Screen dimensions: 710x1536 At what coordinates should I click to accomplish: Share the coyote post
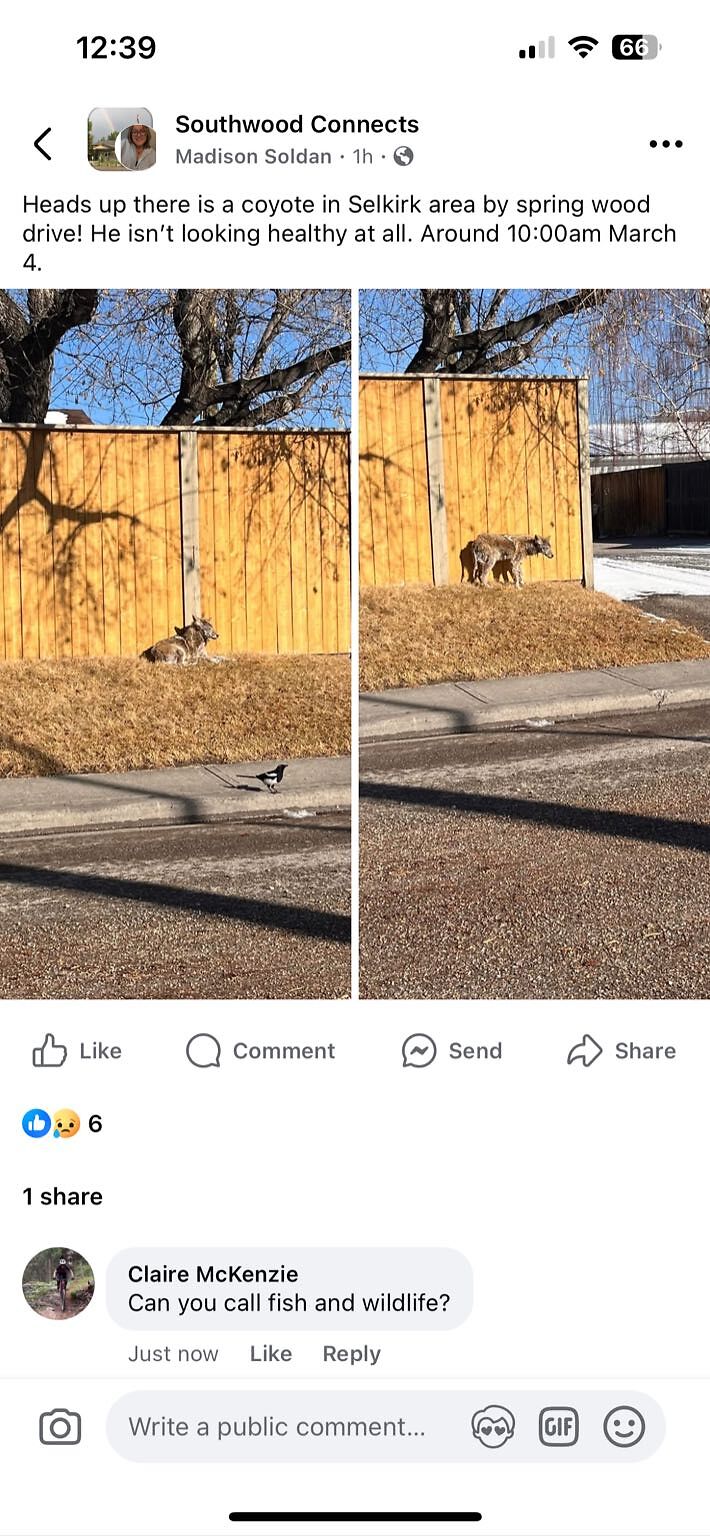pos(622,1051)
